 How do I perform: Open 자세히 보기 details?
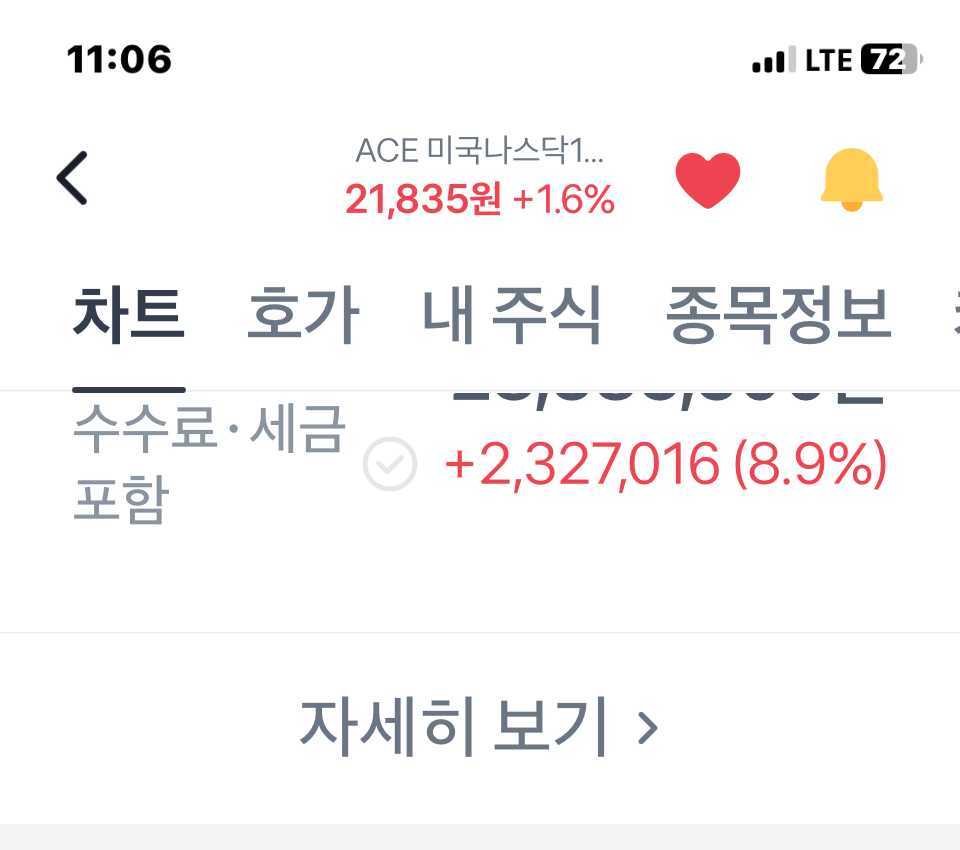(x=479, y=727)
